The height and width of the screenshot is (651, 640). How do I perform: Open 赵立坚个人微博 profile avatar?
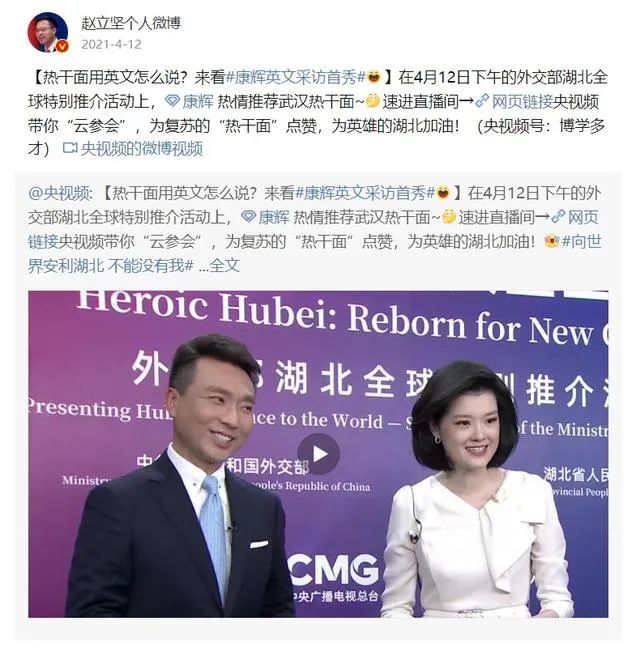pyautogui.click(x=47, y=31)
